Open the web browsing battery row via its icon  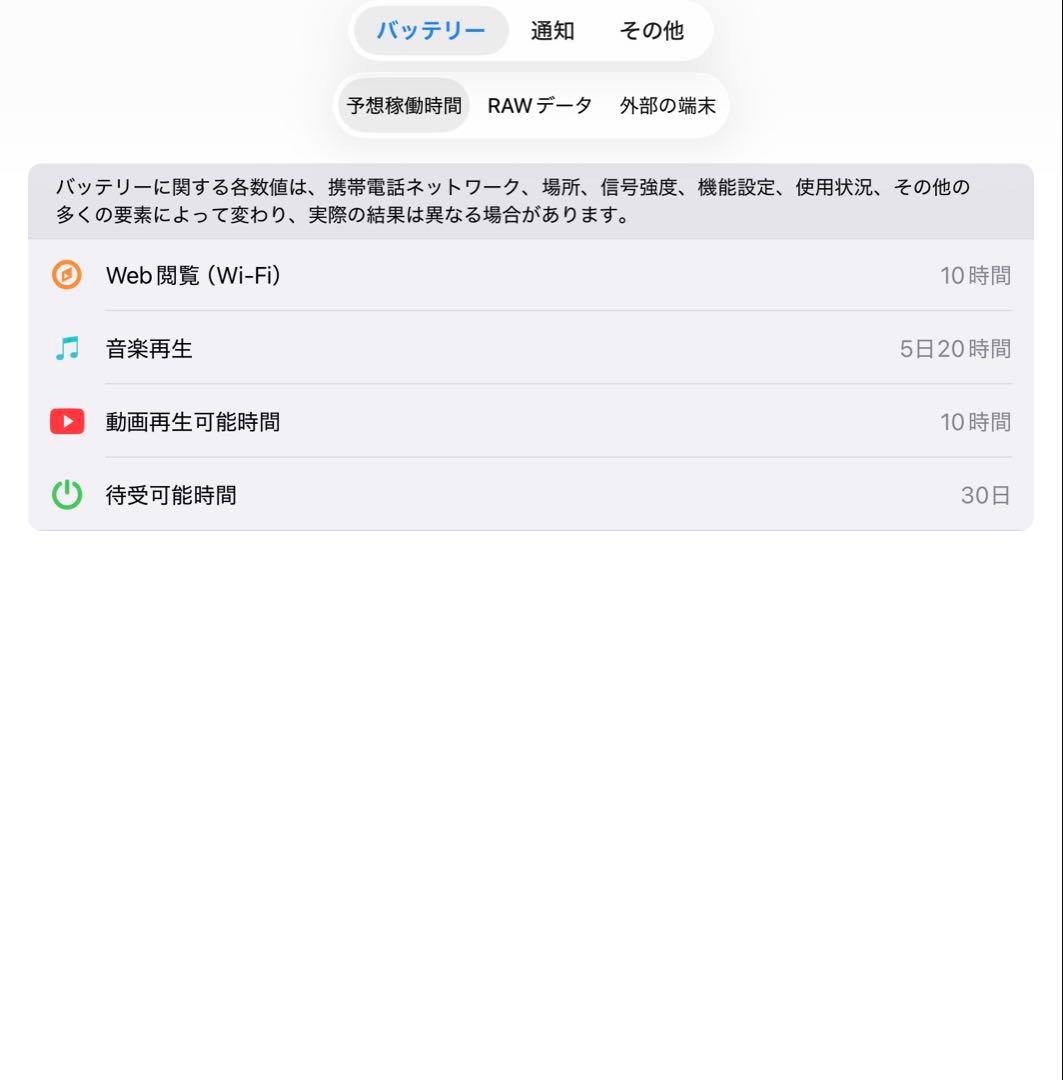[66, 275]
